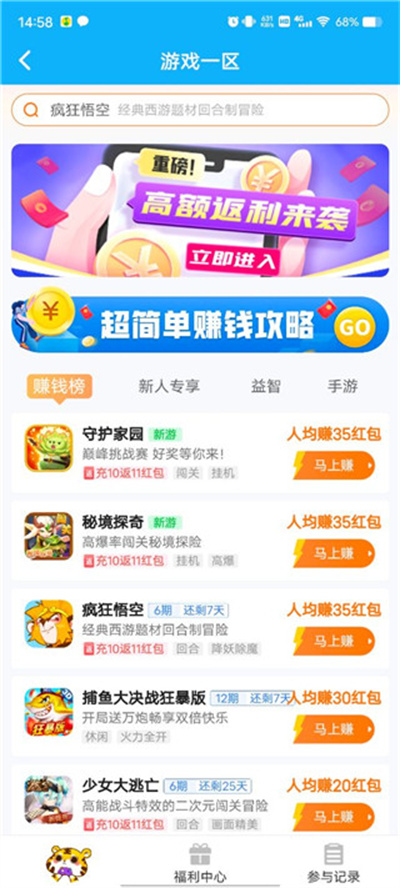Open the 少女大逃亡 game card
The image size is (400, 888).
pos(200,801)
